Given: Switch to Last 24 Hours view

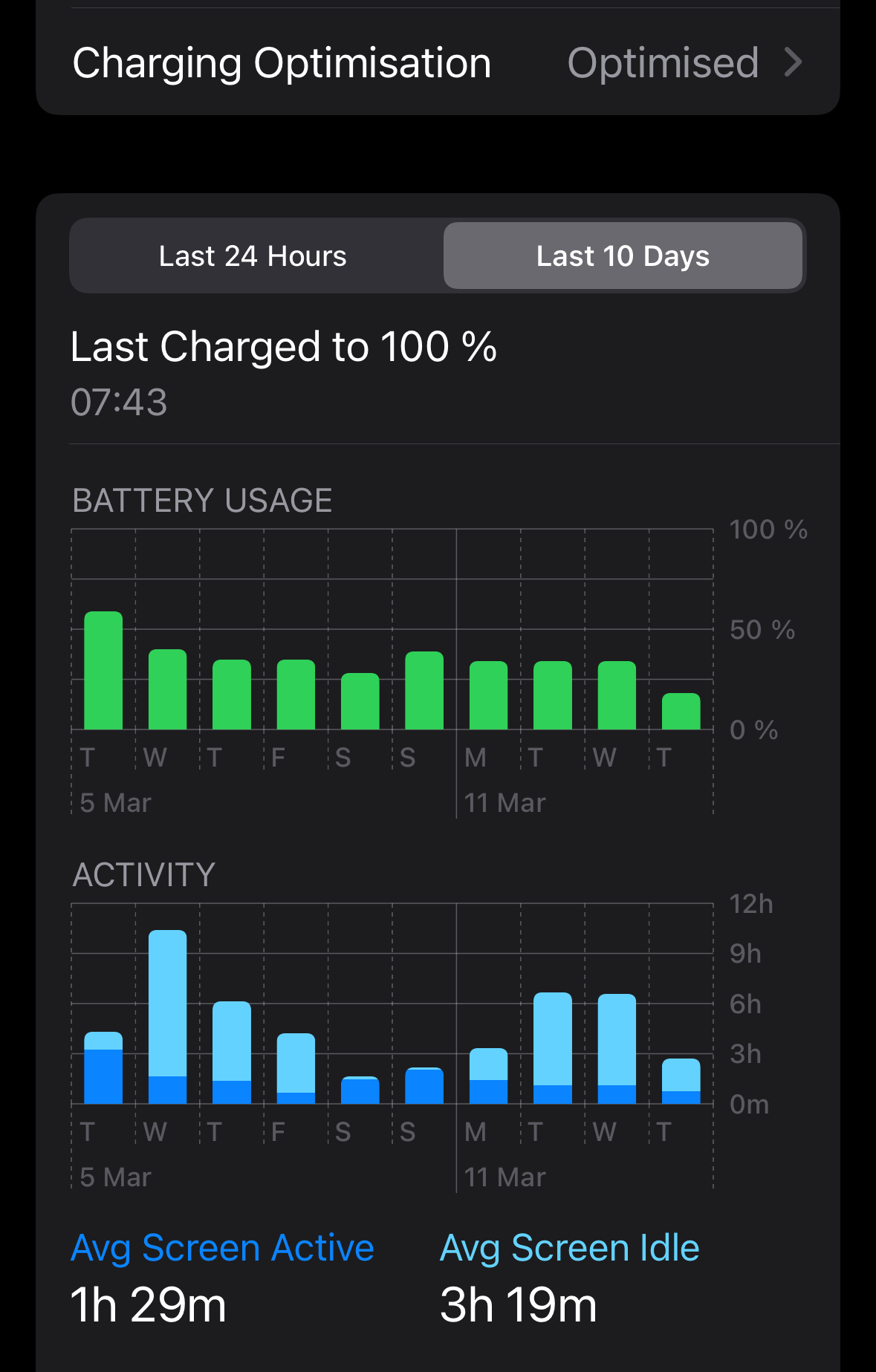Looking at the screenshot, I should pyautogui.click(x=253, y=256).
